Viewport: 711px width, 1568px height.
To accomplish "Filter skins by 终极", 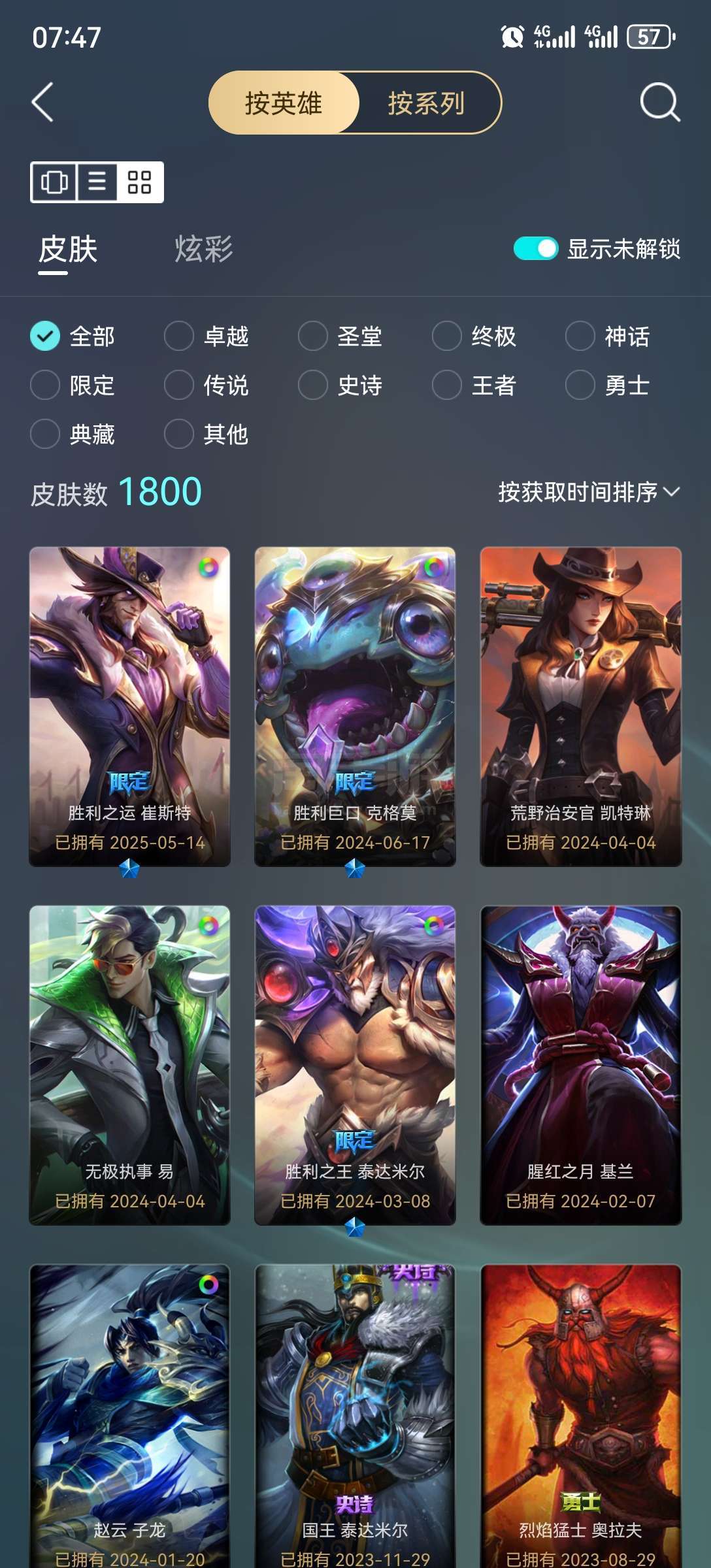I will tap(474, 336).
